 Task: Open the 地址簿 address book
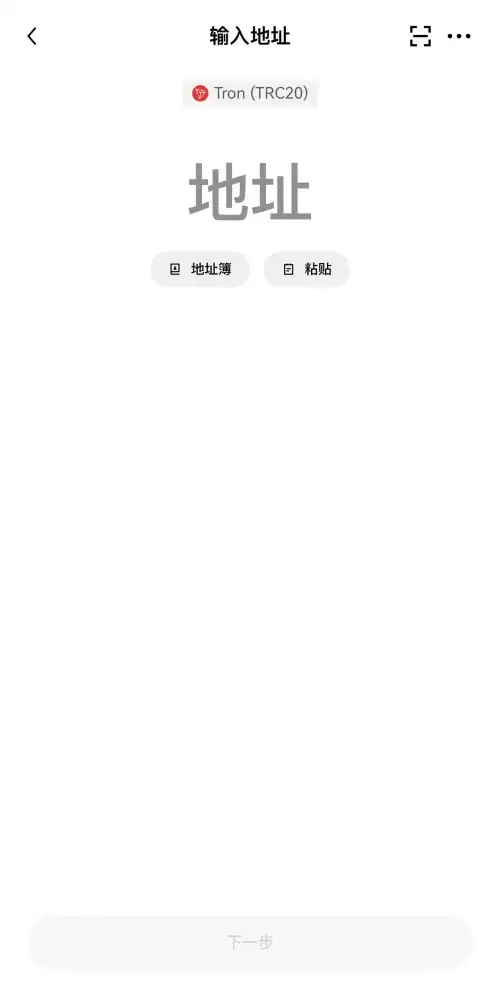[x=199, y=269]
